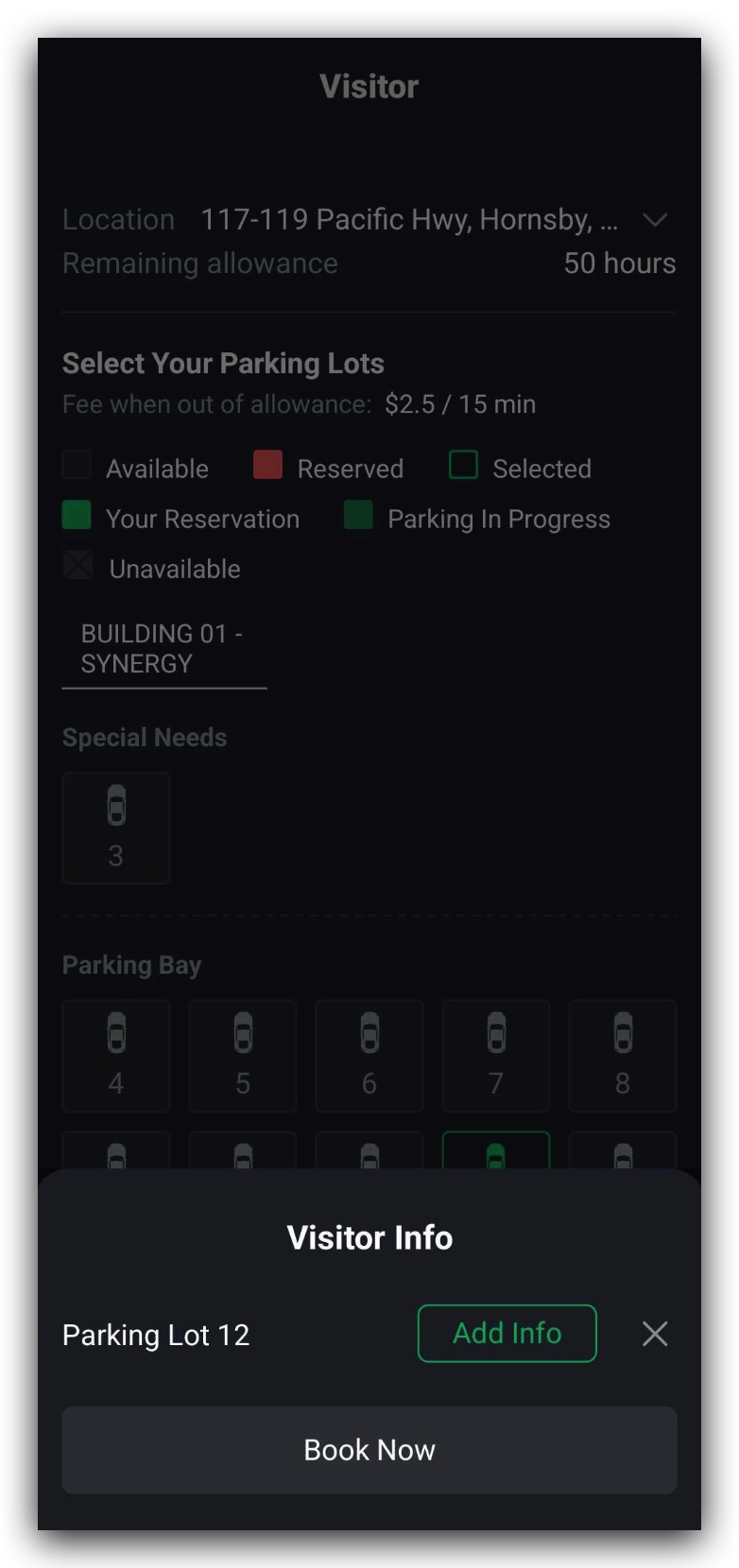The width and height of the screenshot is (739, 1568).
Task: Switch to Building 01 - Synergy tab
Action: pos(163,649)
